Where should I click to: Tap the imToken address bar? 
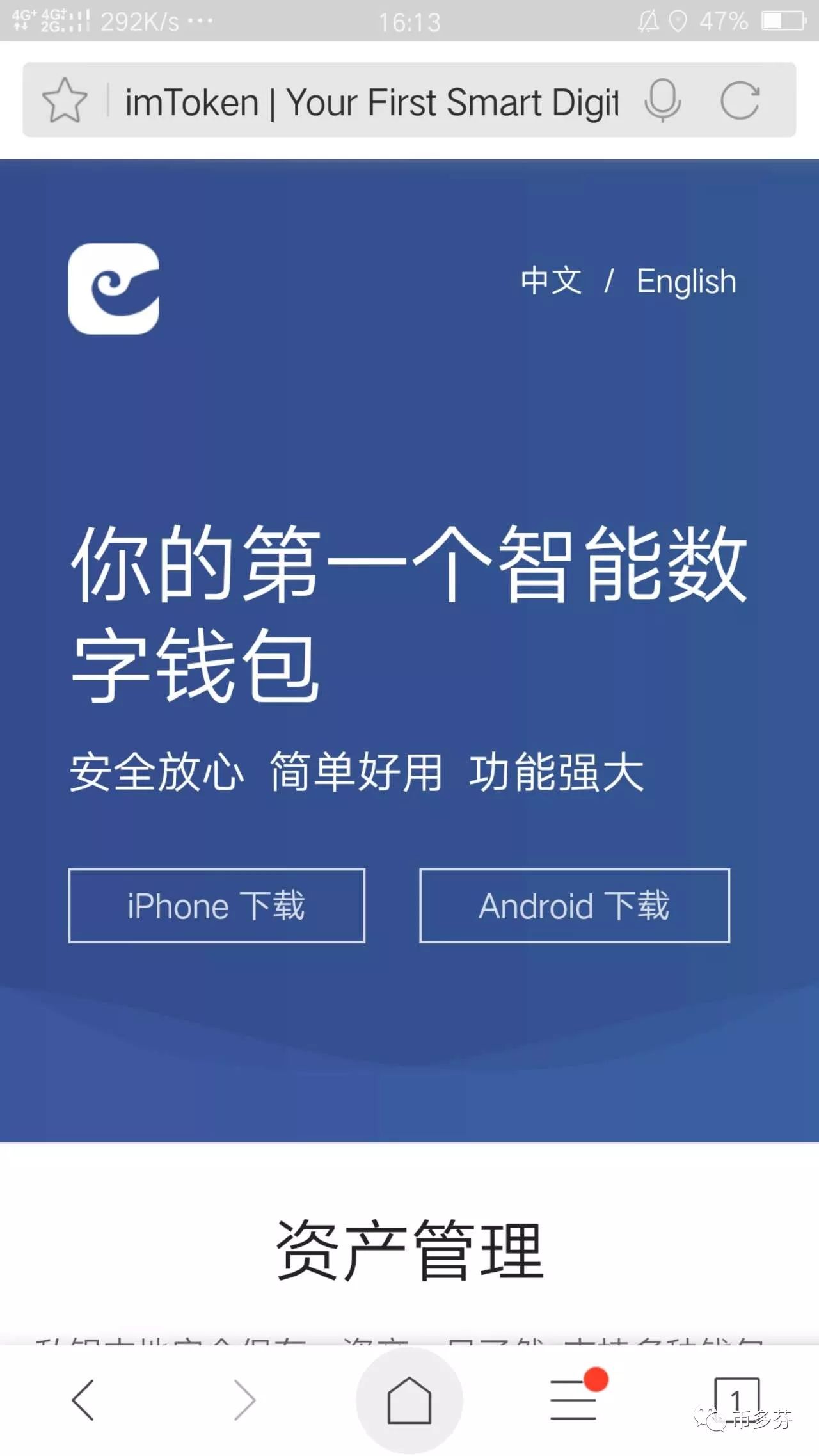tap(371, 102)
